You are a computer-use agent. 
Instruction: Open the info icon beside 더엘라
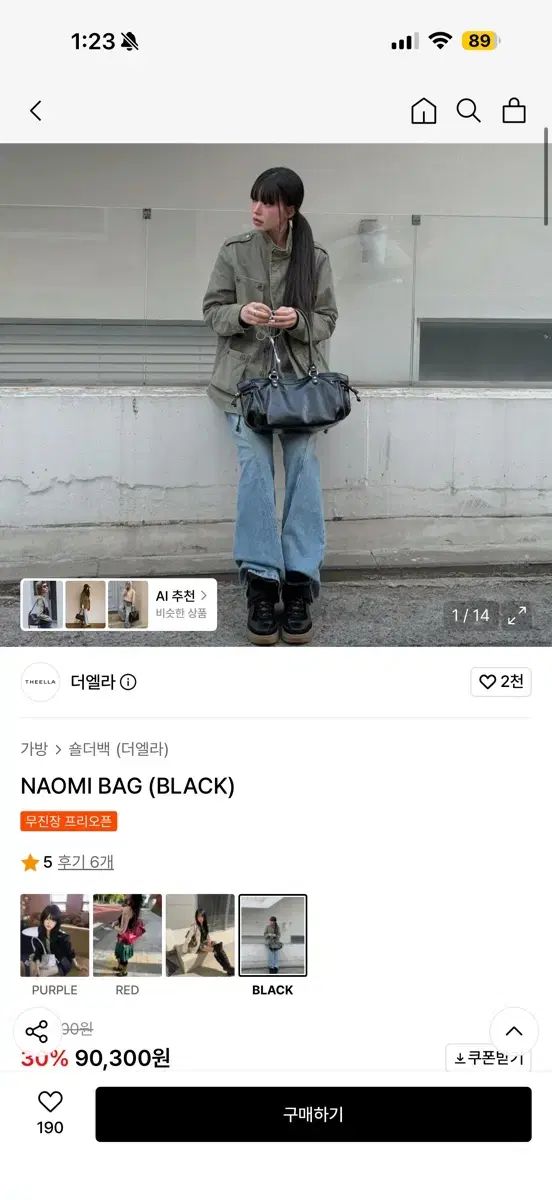coord(128,682)
